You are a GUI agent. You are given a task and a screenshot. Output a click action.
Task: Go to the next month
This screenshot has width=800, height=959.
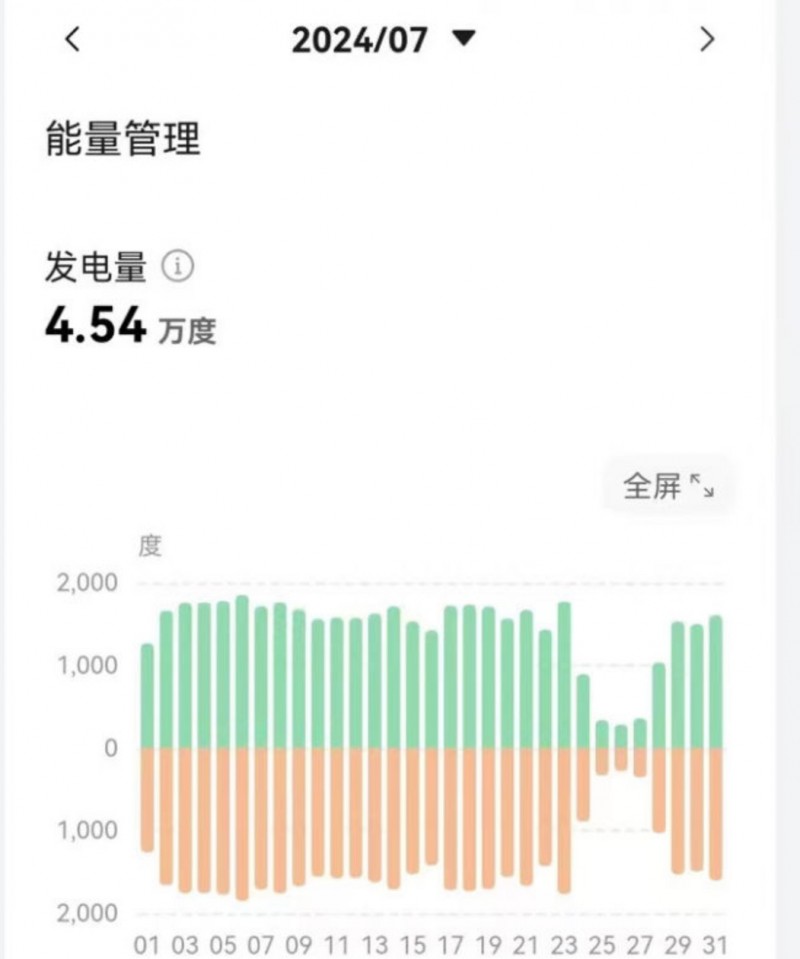coord(708,39)
